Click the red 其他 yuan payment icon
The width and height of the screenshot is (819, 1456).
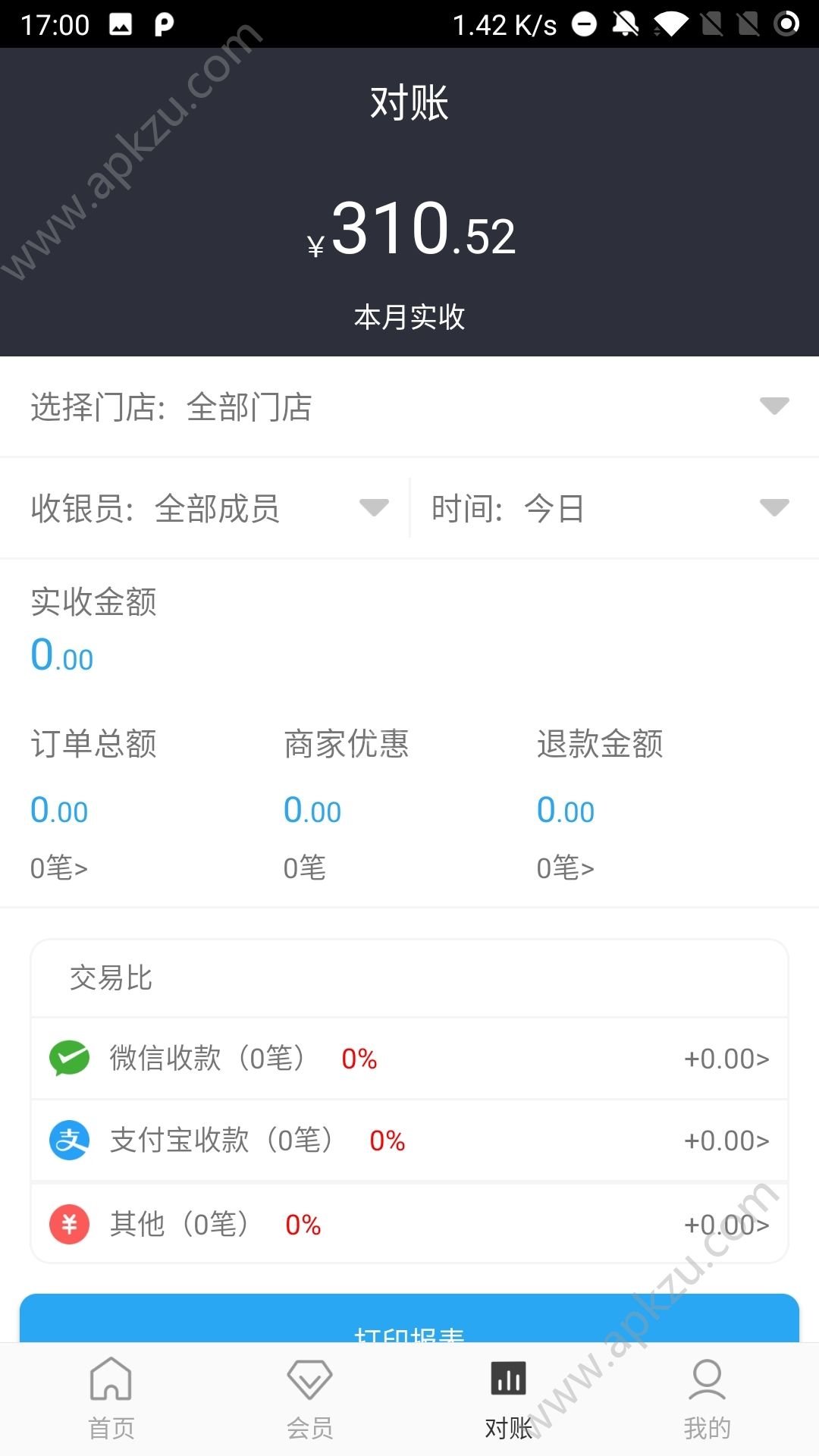click(x=68, y=1224)
